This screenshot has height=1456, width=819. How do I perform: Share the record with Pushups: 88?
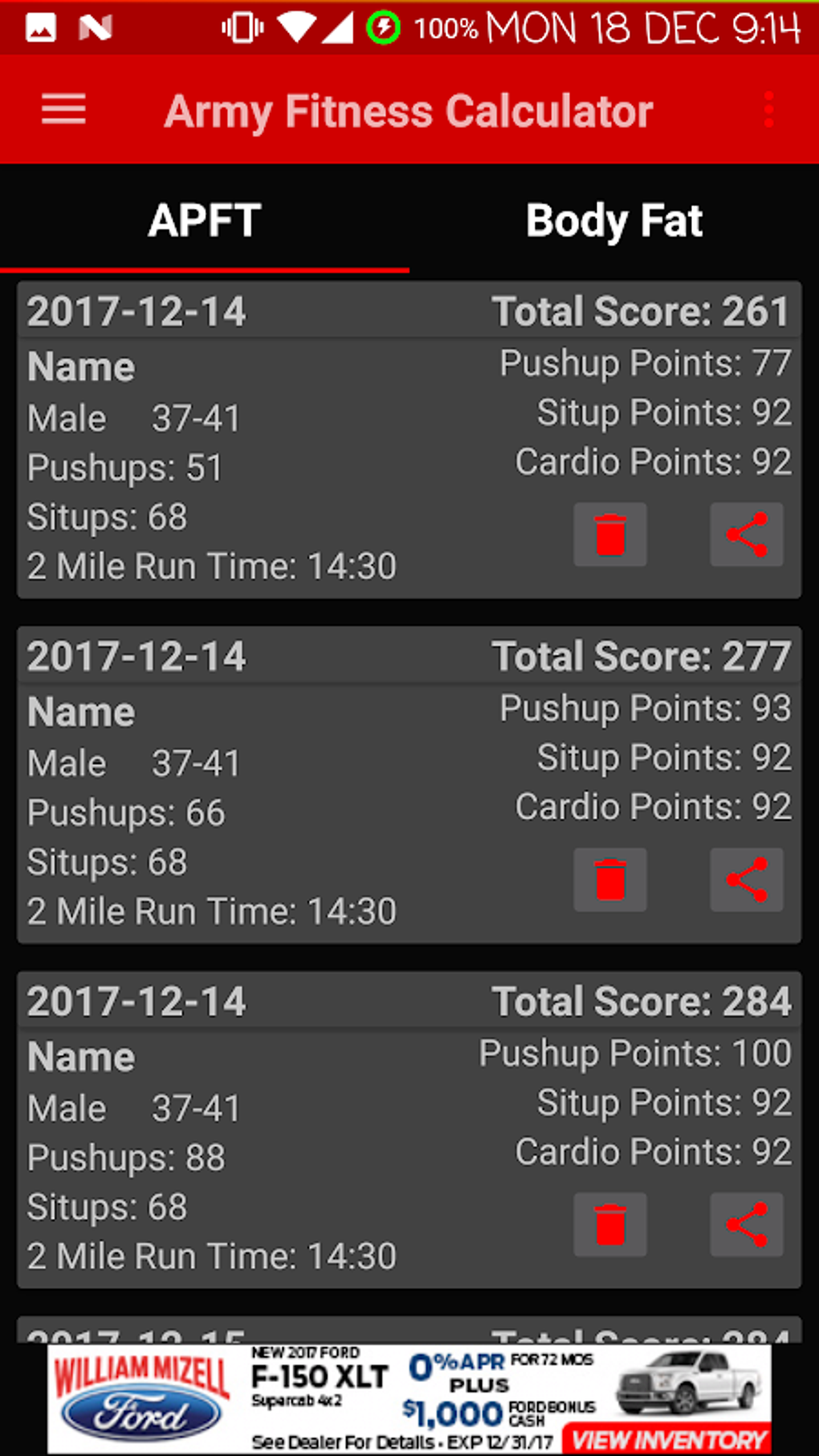(x=747, y=1225)
